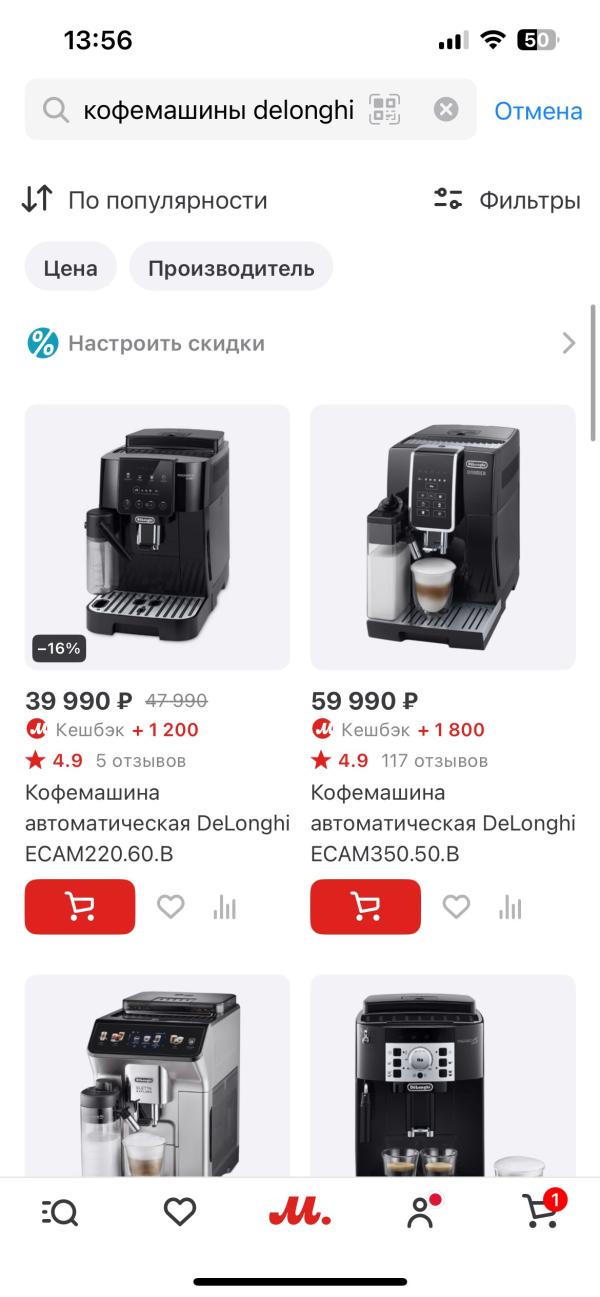Switch to the catalog search tab

click(x=60, y=1213)
